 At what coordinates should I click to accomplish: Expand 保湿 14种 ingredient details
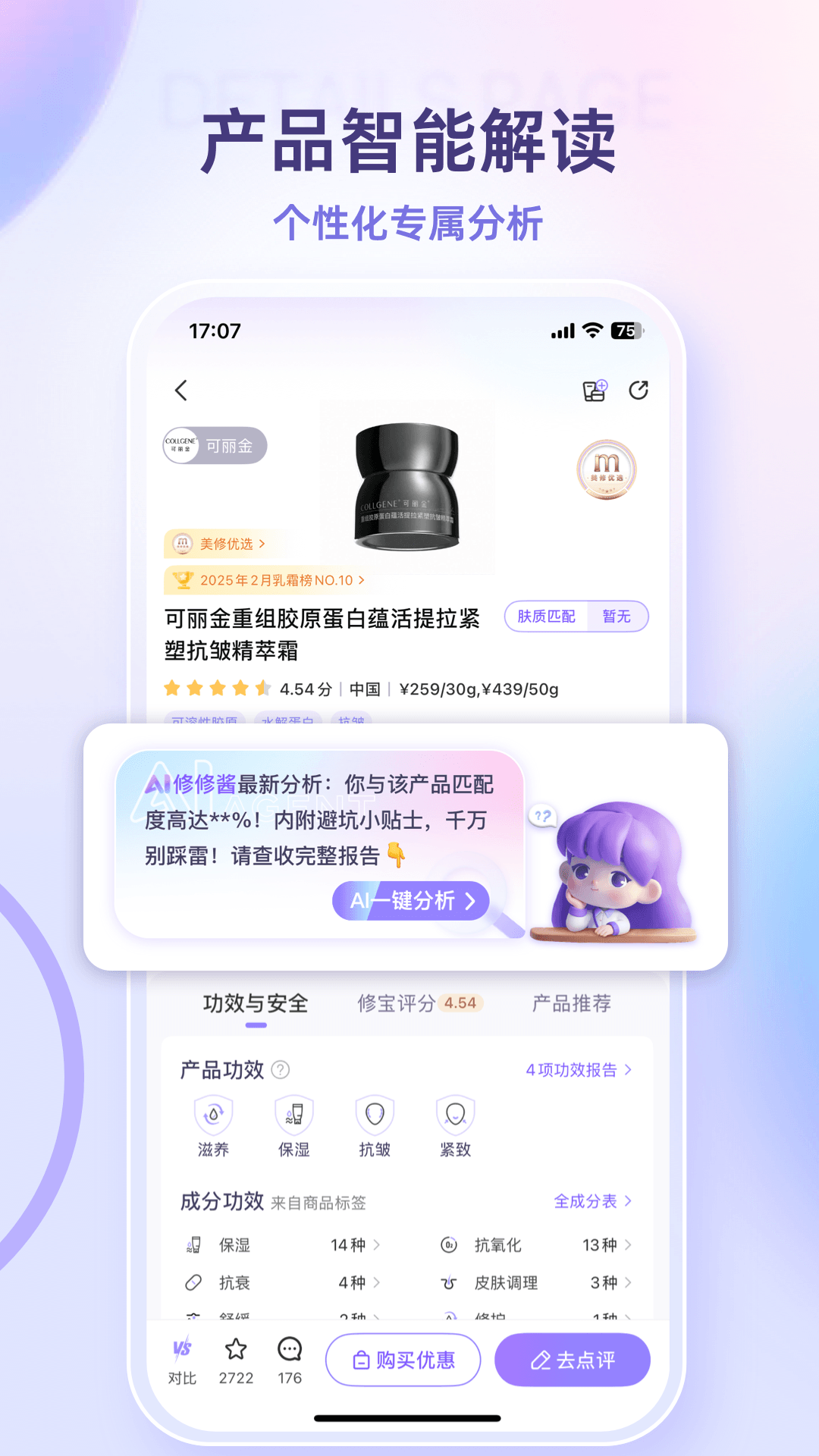pos(288,1244)
